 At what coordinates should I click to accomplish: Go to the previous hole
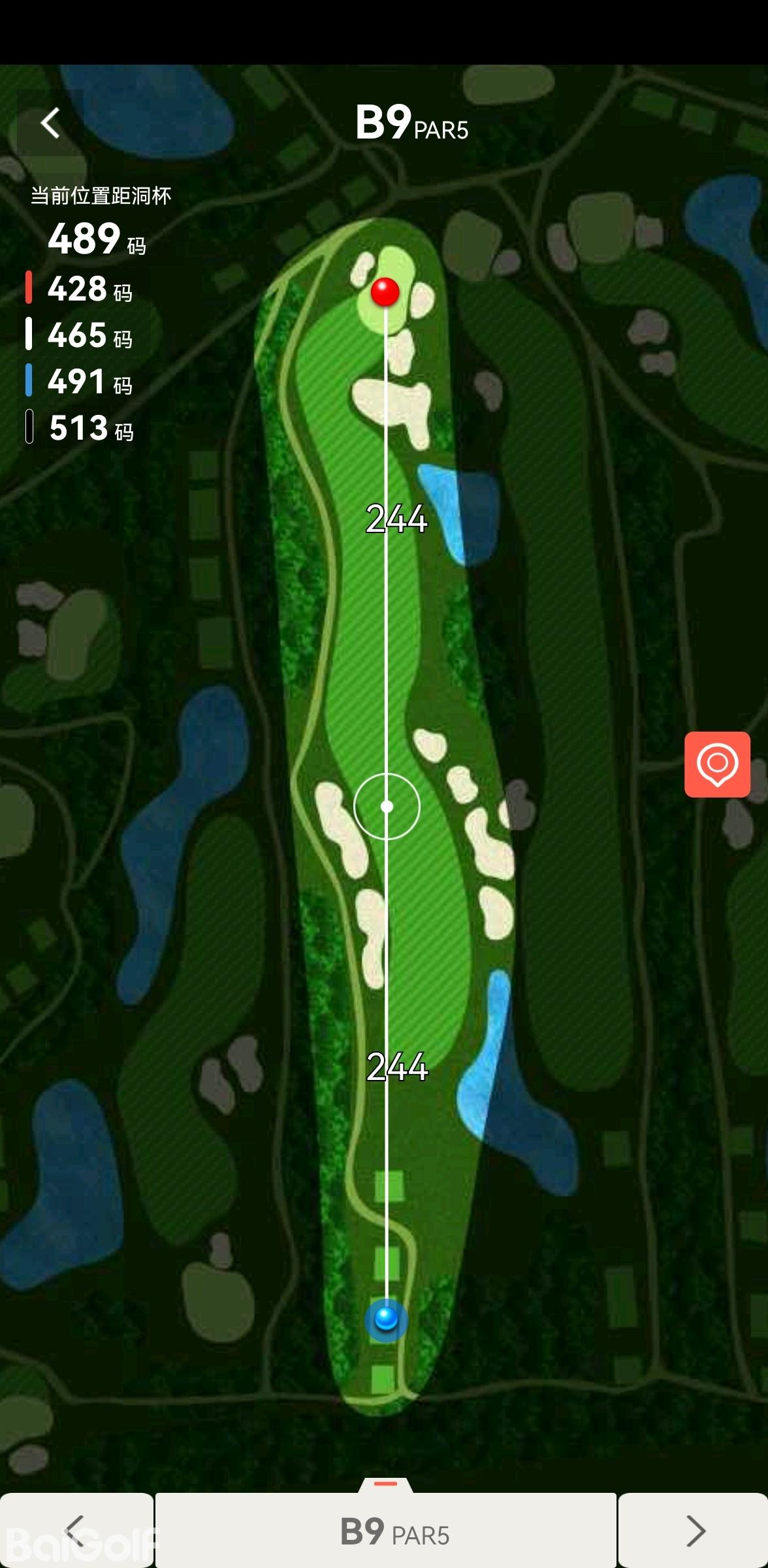tap(76, 1530)
